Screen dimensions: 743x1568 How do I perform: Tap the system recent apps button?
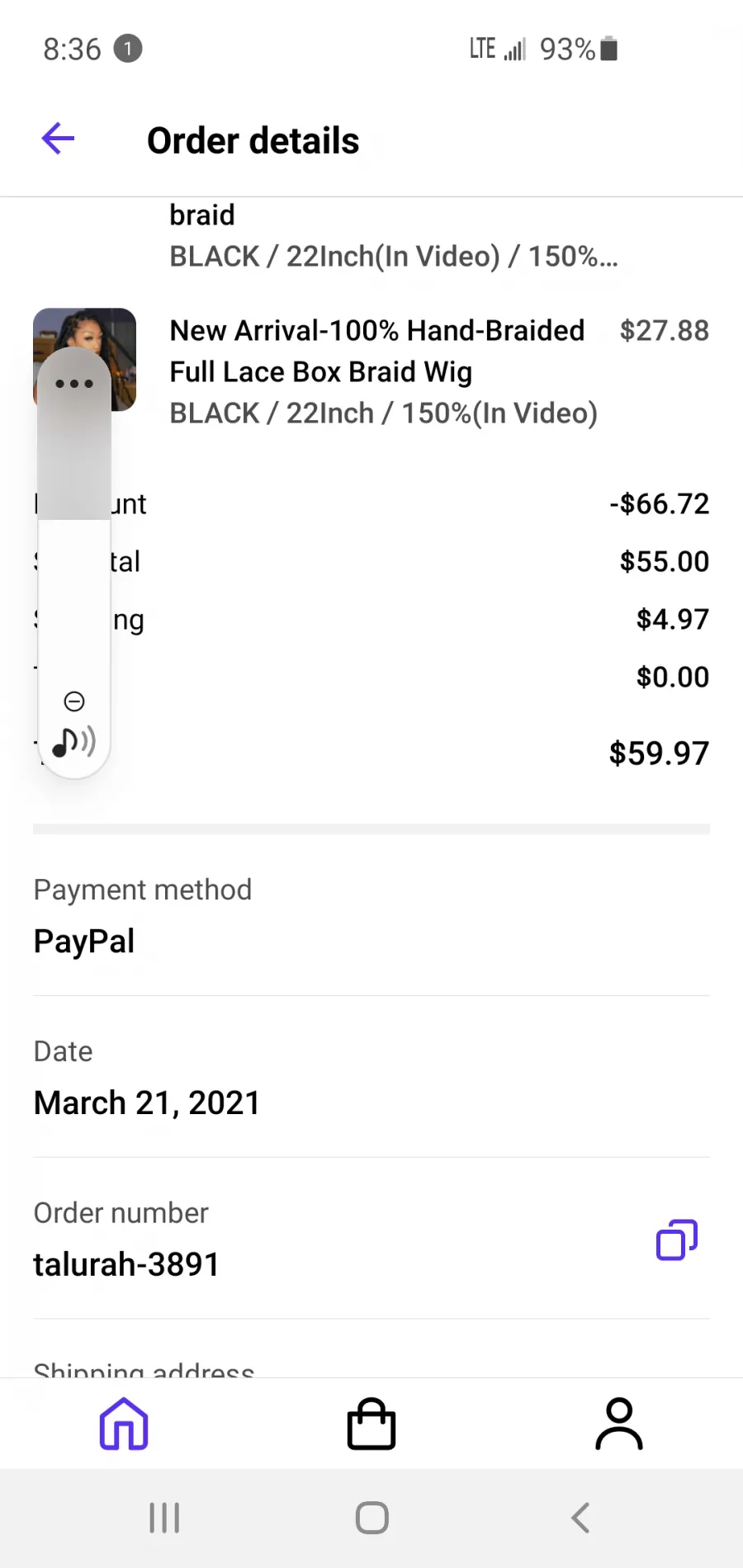[164, 1517]
